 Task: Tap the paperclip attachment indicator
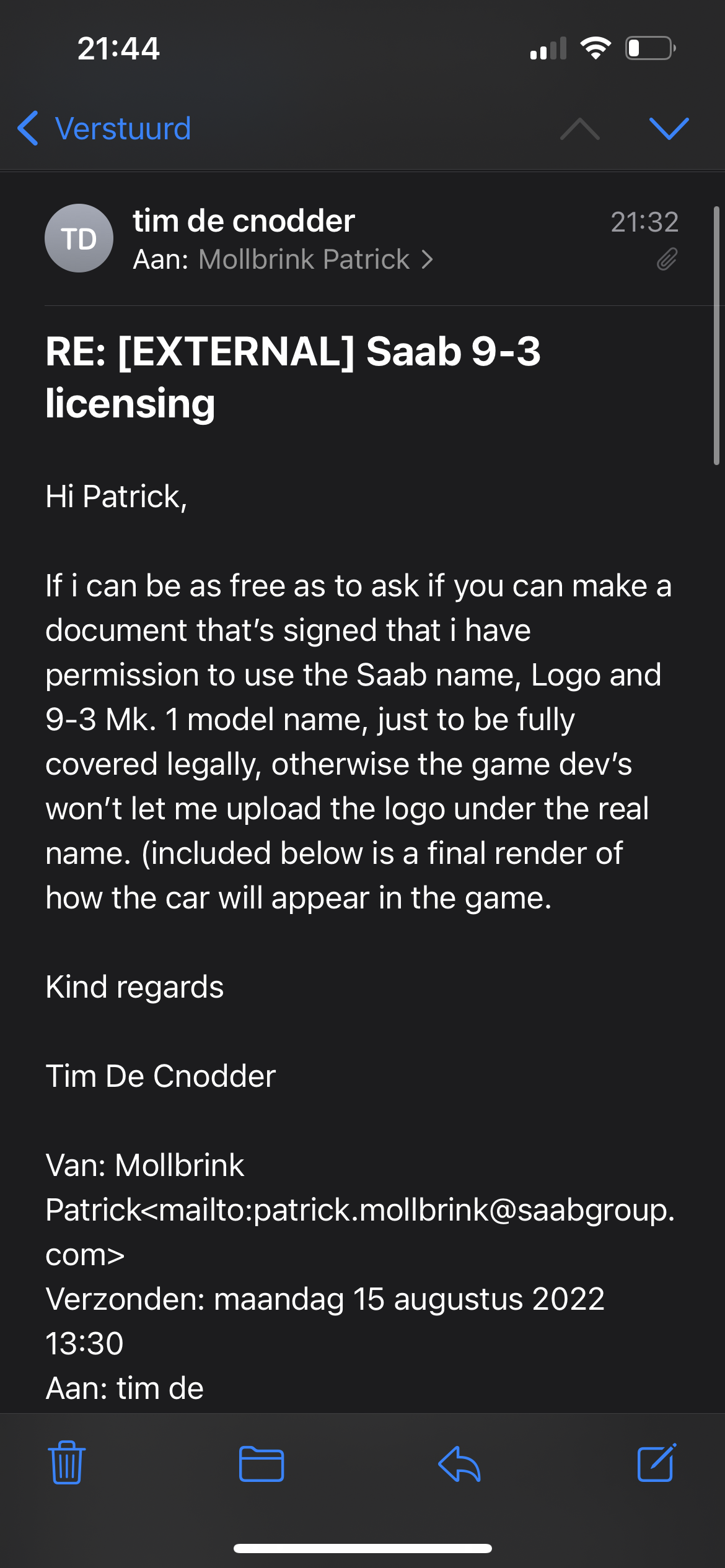(667, 259)
